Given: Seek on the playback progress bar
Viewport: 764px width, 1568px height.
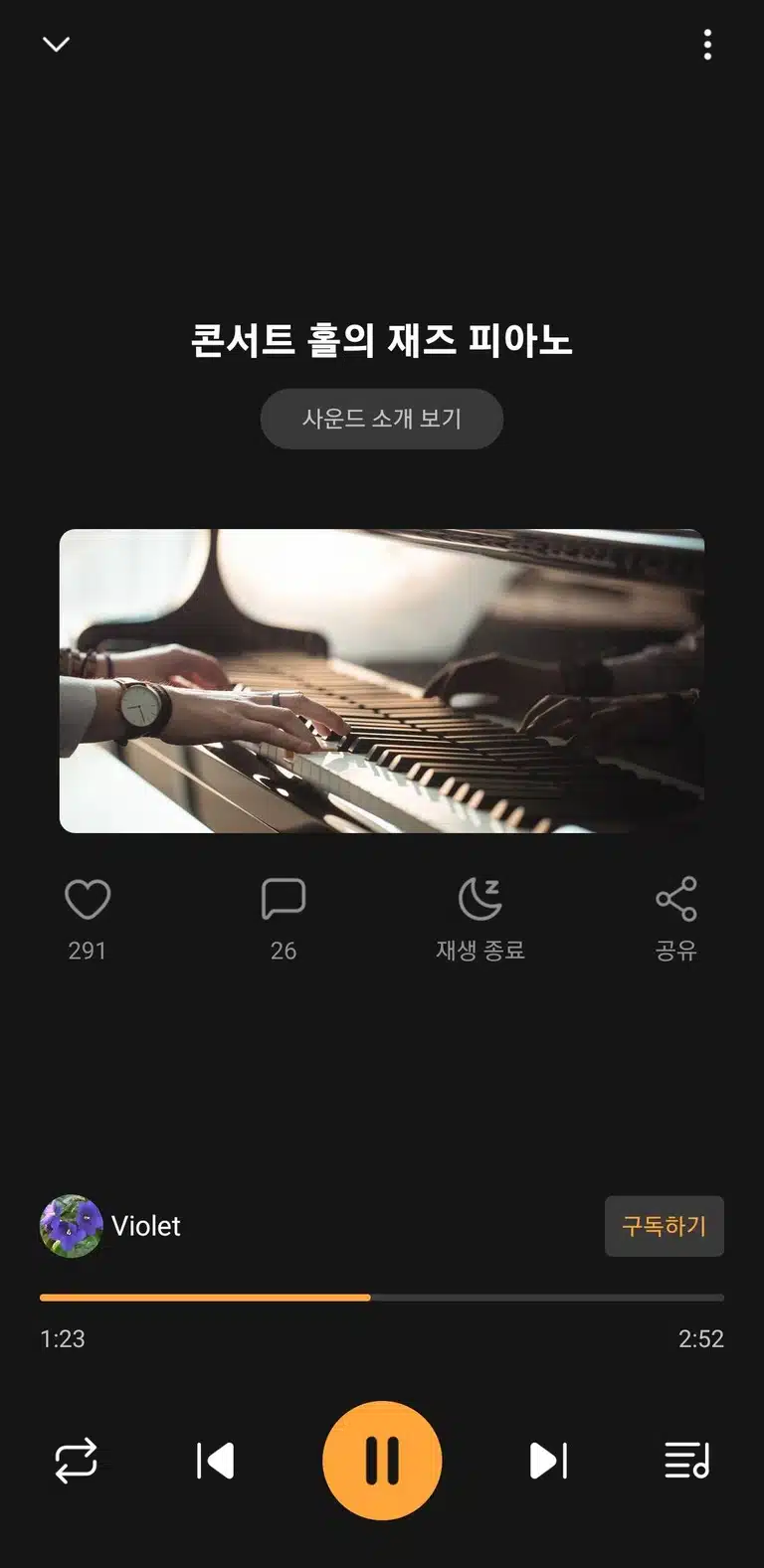Looking at the screenshot, I should click(382, 1298).
